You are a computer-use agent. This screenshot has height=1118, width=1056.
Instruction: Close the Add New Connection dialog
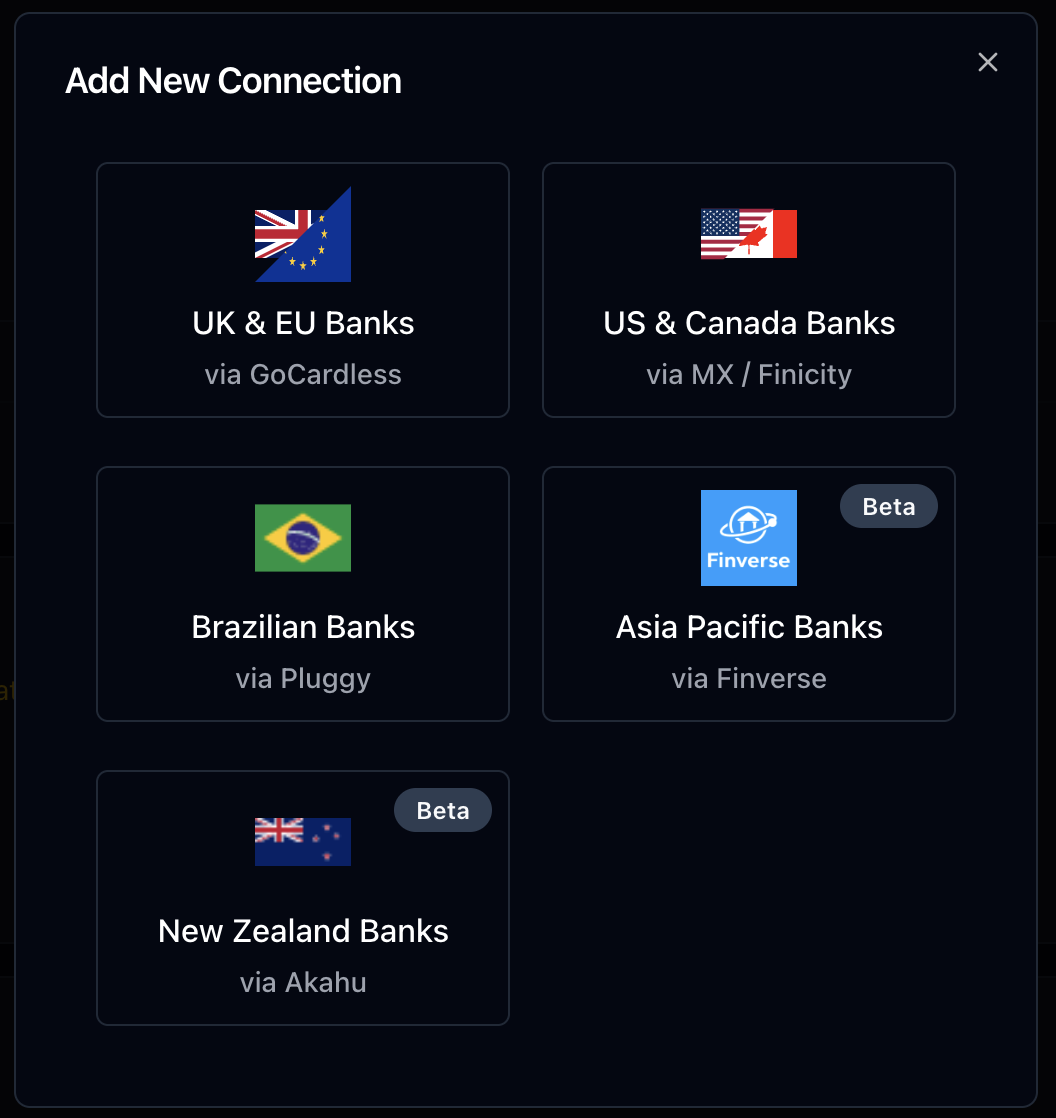tap(988, 62)
